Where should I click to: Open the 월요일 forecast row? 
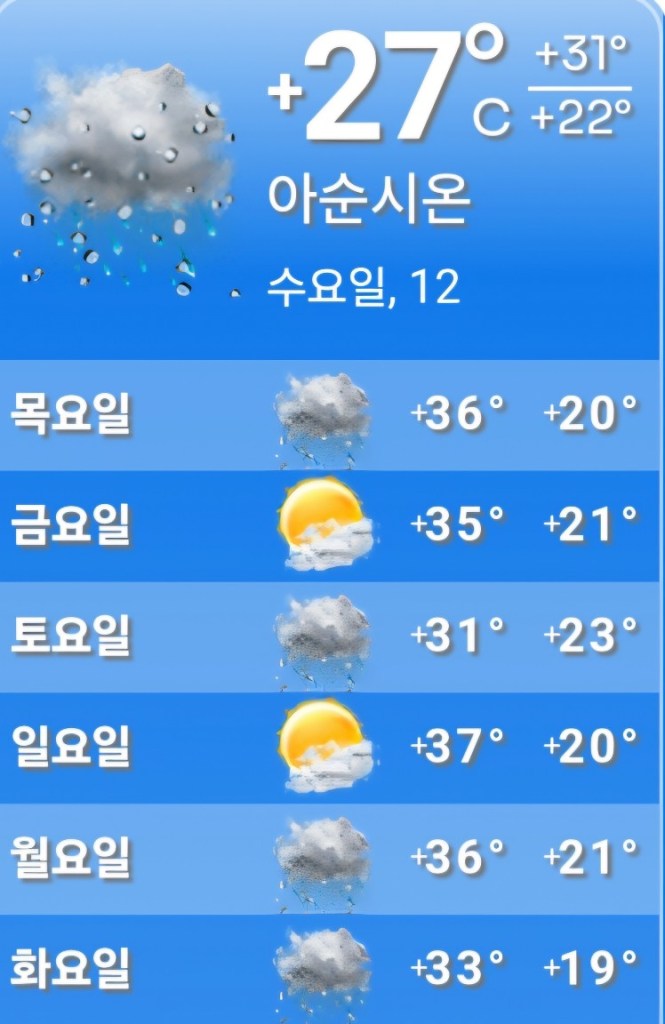(330, 858)
